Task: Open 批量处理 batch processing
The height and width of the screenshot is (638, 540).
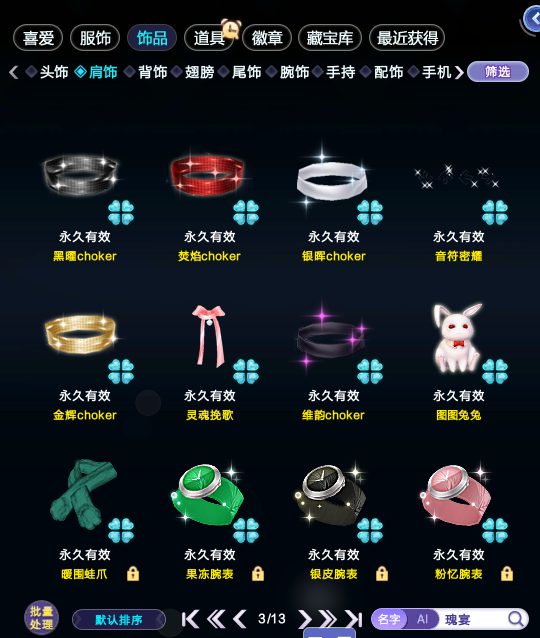Action: pos(42,618)
